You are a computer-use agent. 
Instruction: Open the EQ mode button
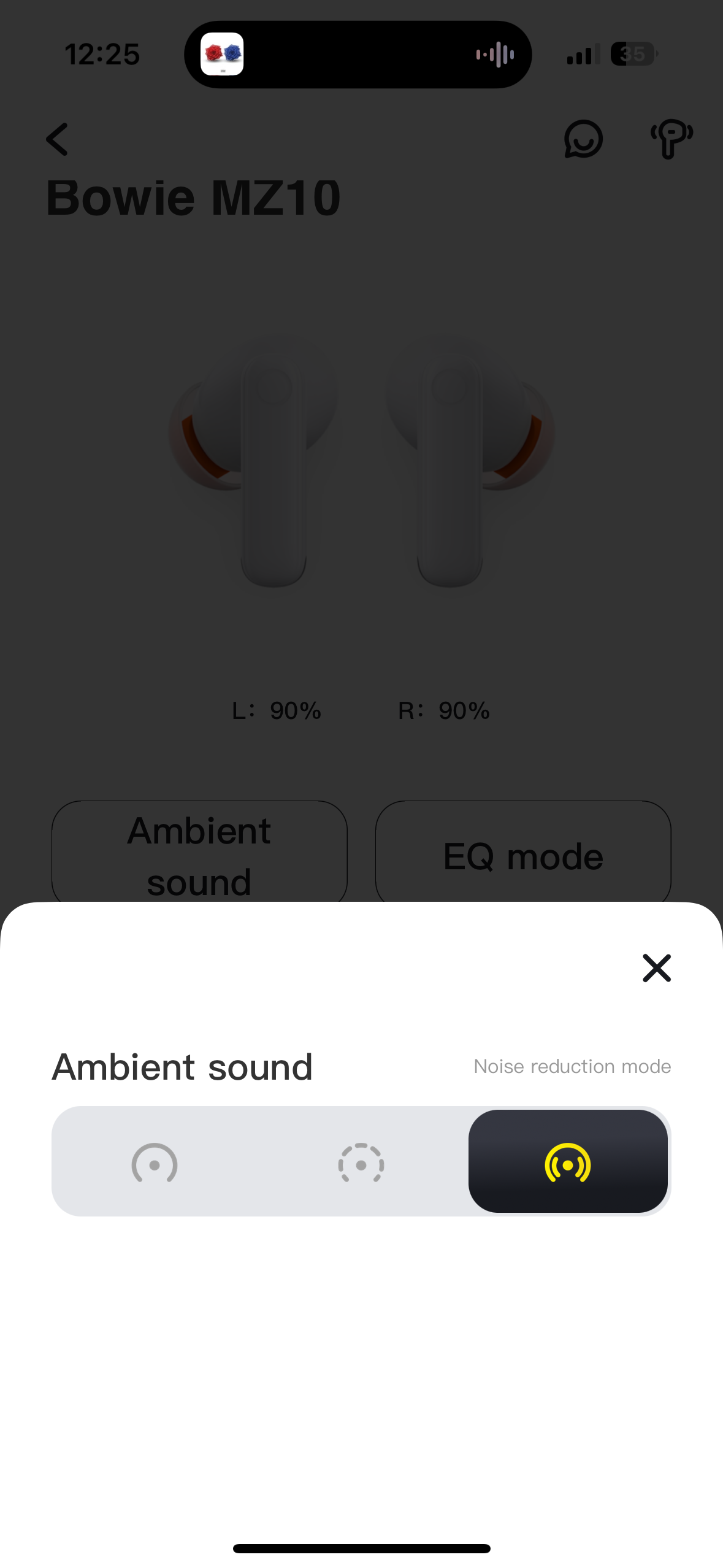coord(523,855)
